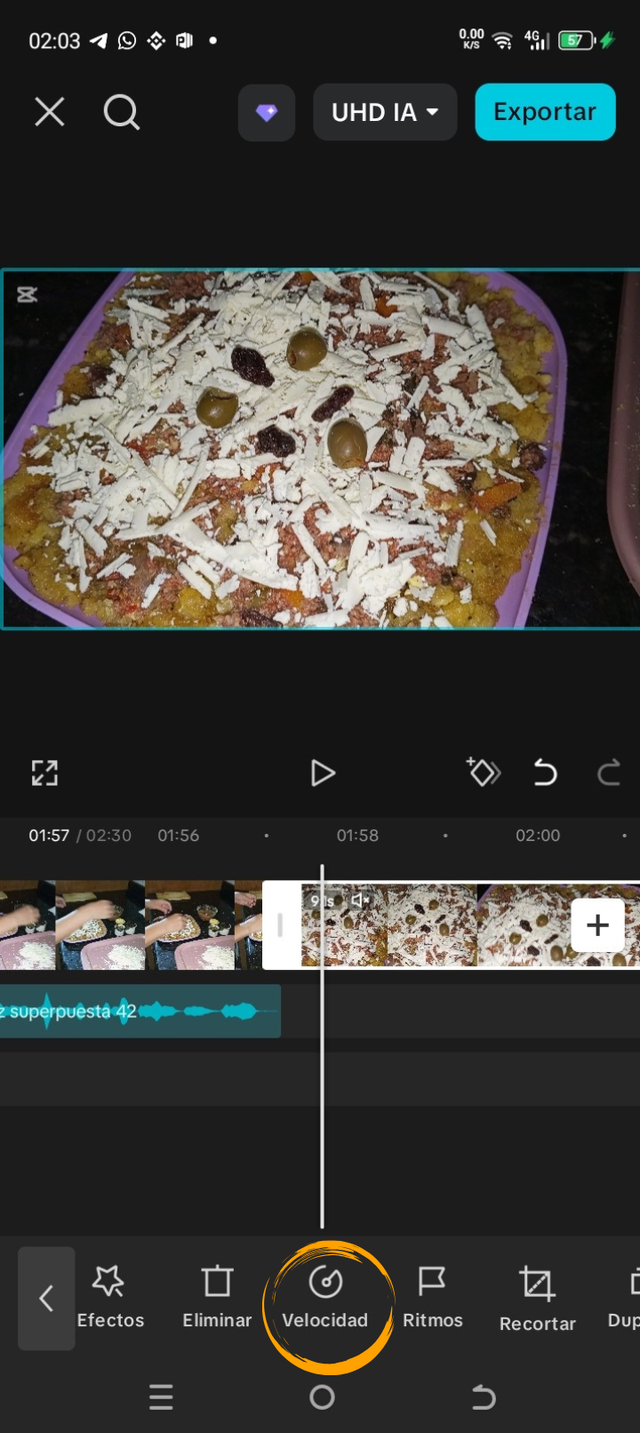Undo the last edit
Image resolution: width=640 pixels, height=1433 pixels.
[x=545, y=773]
